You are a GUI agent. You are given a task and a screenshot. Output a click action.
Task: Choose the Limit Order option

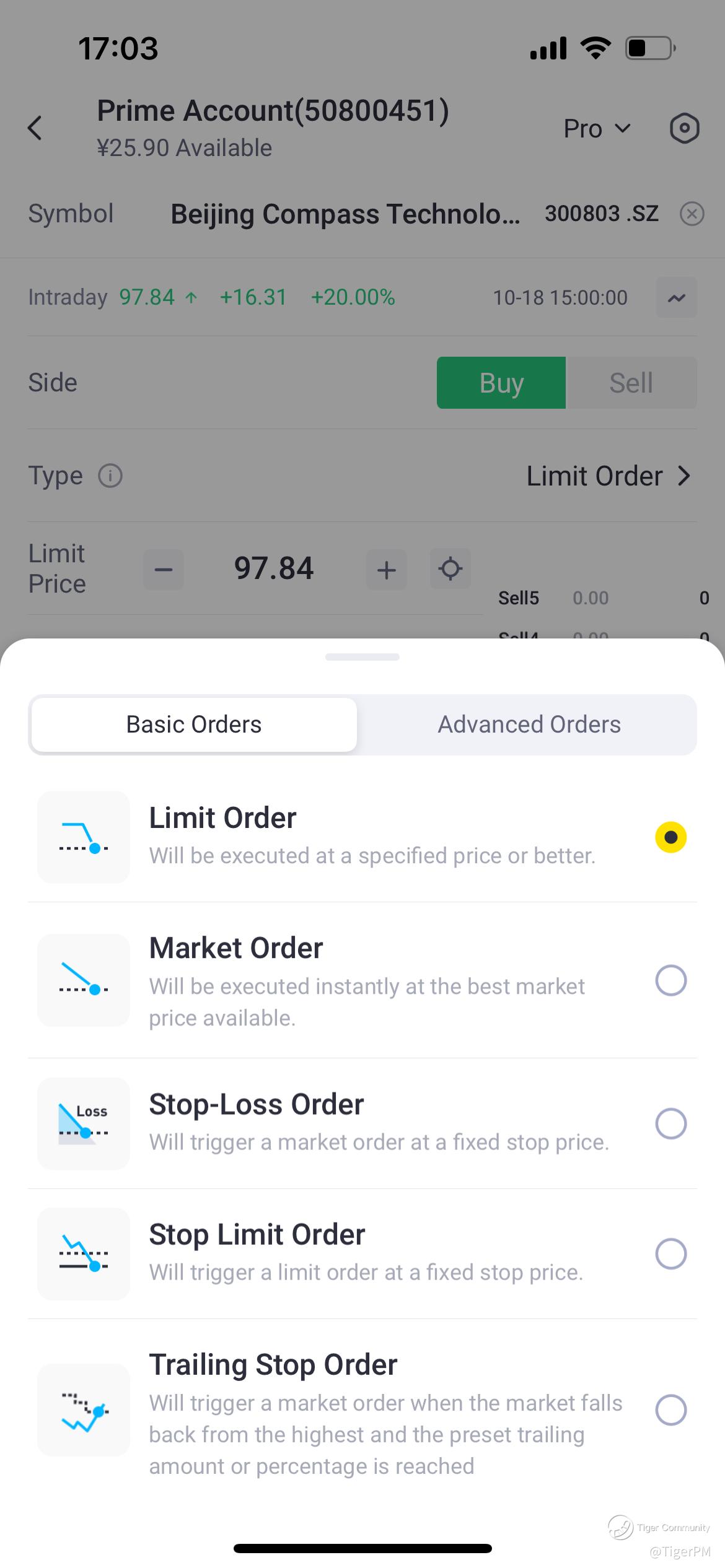coord(362,837)
